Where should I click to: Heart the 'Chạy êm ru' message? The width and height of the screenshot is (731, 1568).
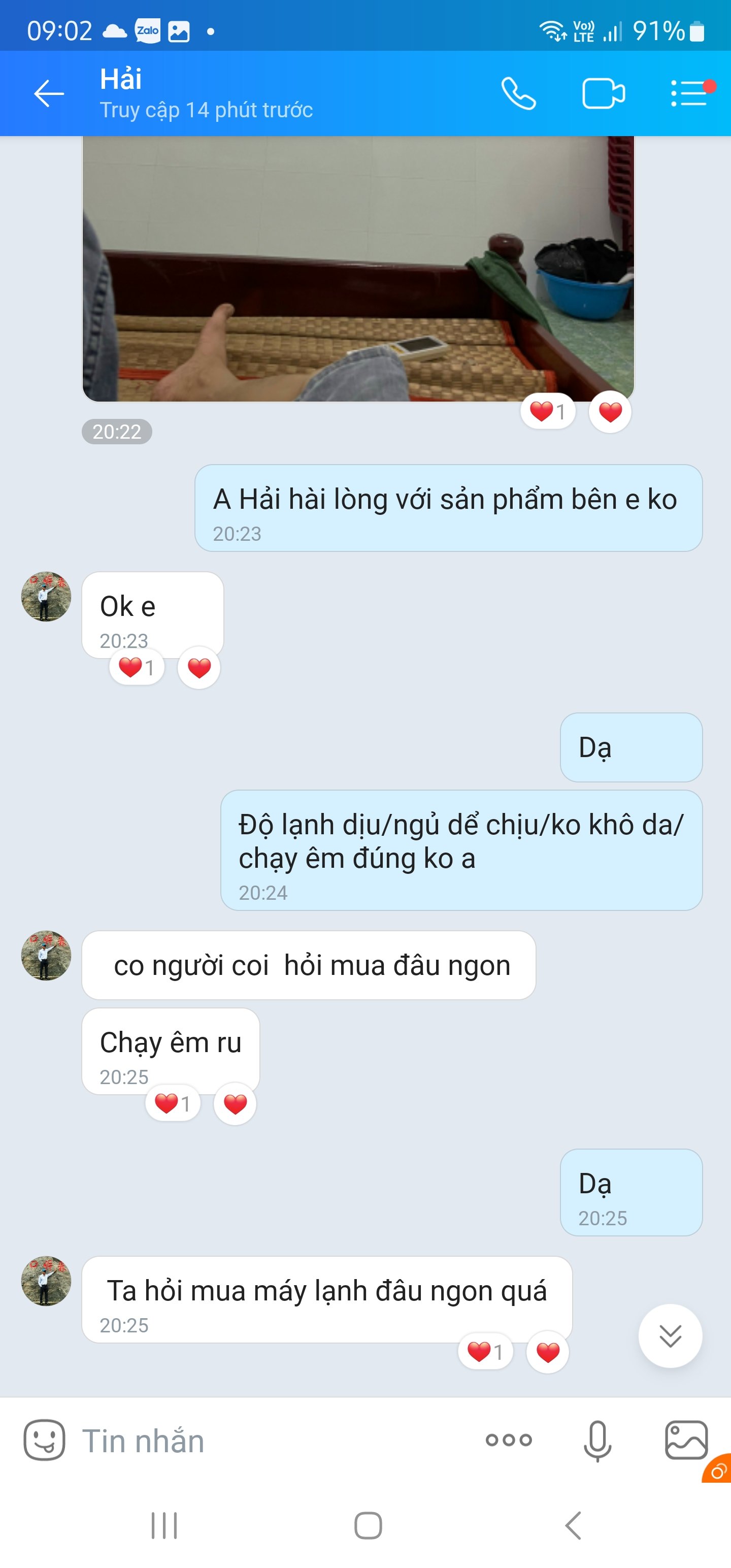pyautogui.click(x=235, y=1103)
